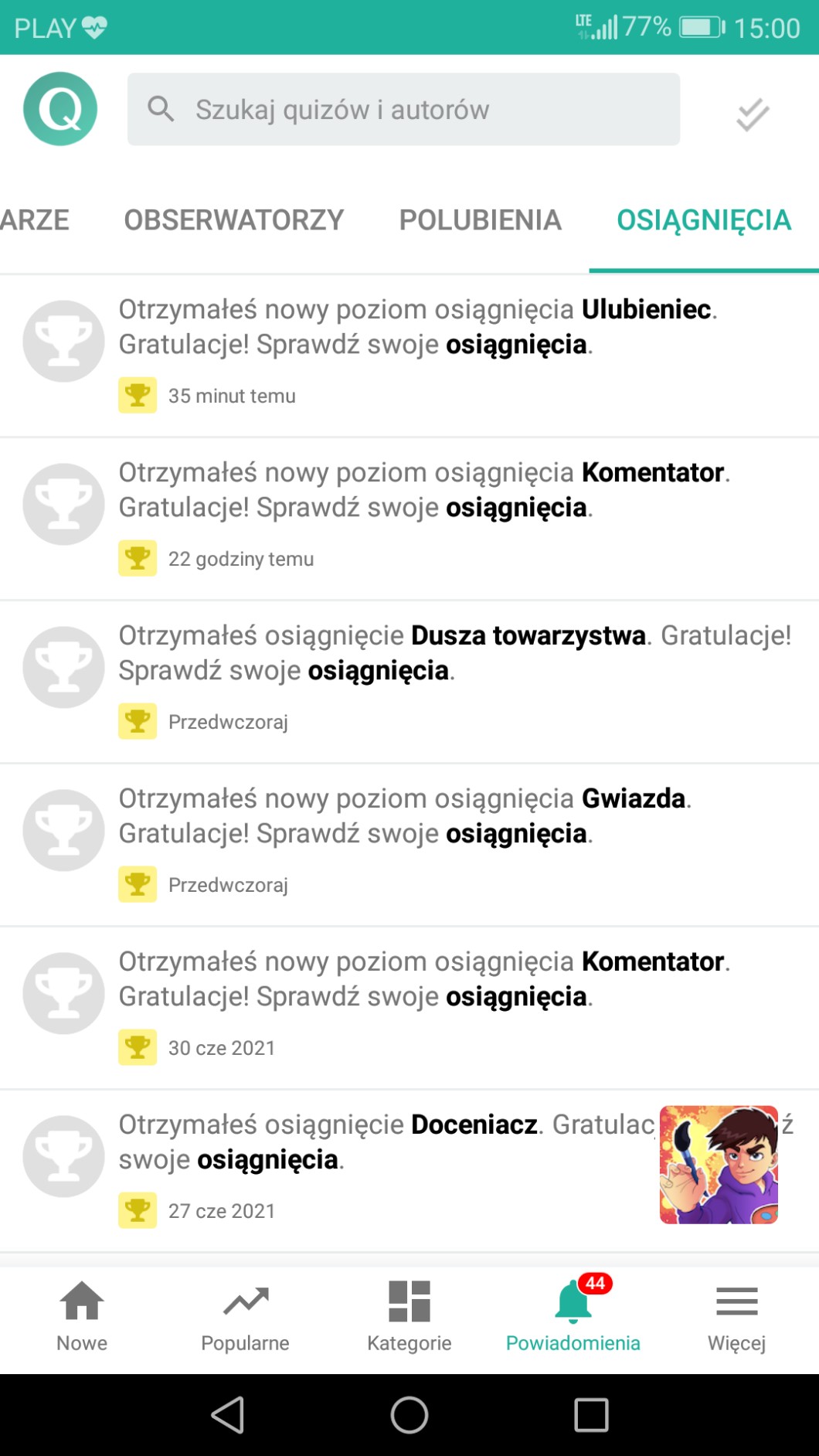Mark all notifications as read
819x1456 pixels.
point(752,114)
